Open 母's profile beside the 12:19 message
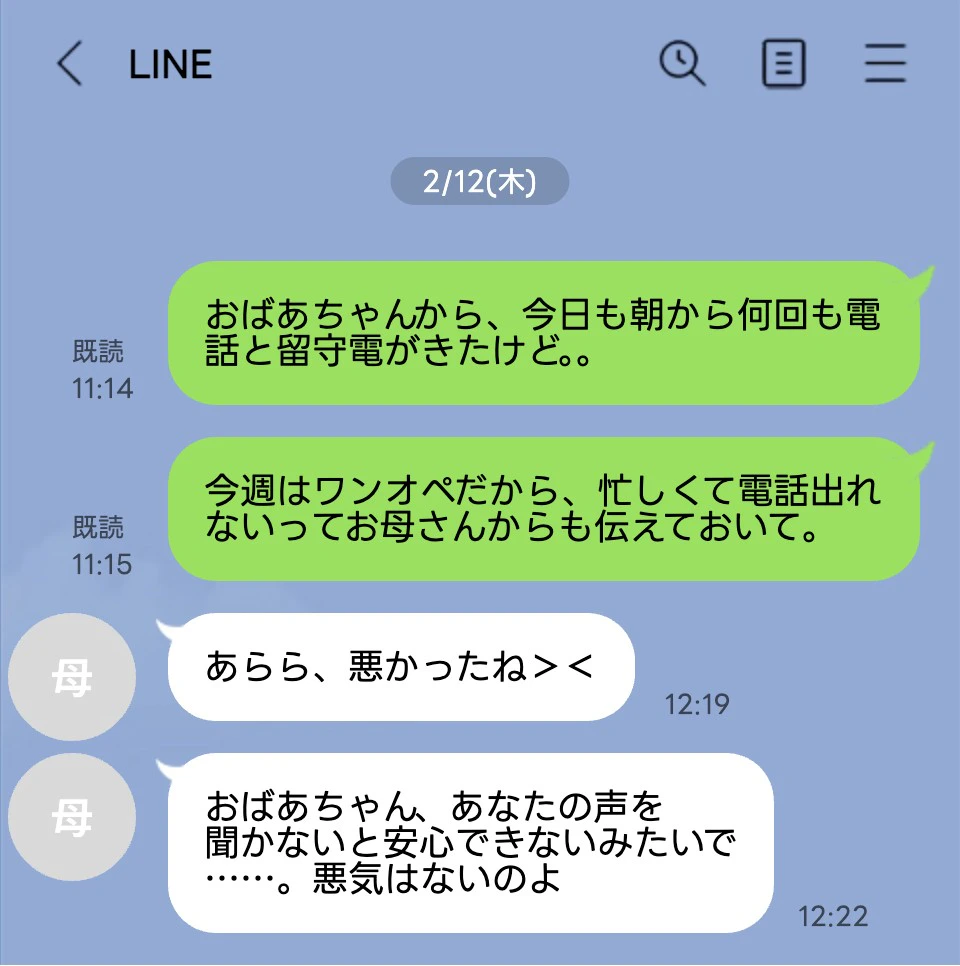 coord(72,677)
